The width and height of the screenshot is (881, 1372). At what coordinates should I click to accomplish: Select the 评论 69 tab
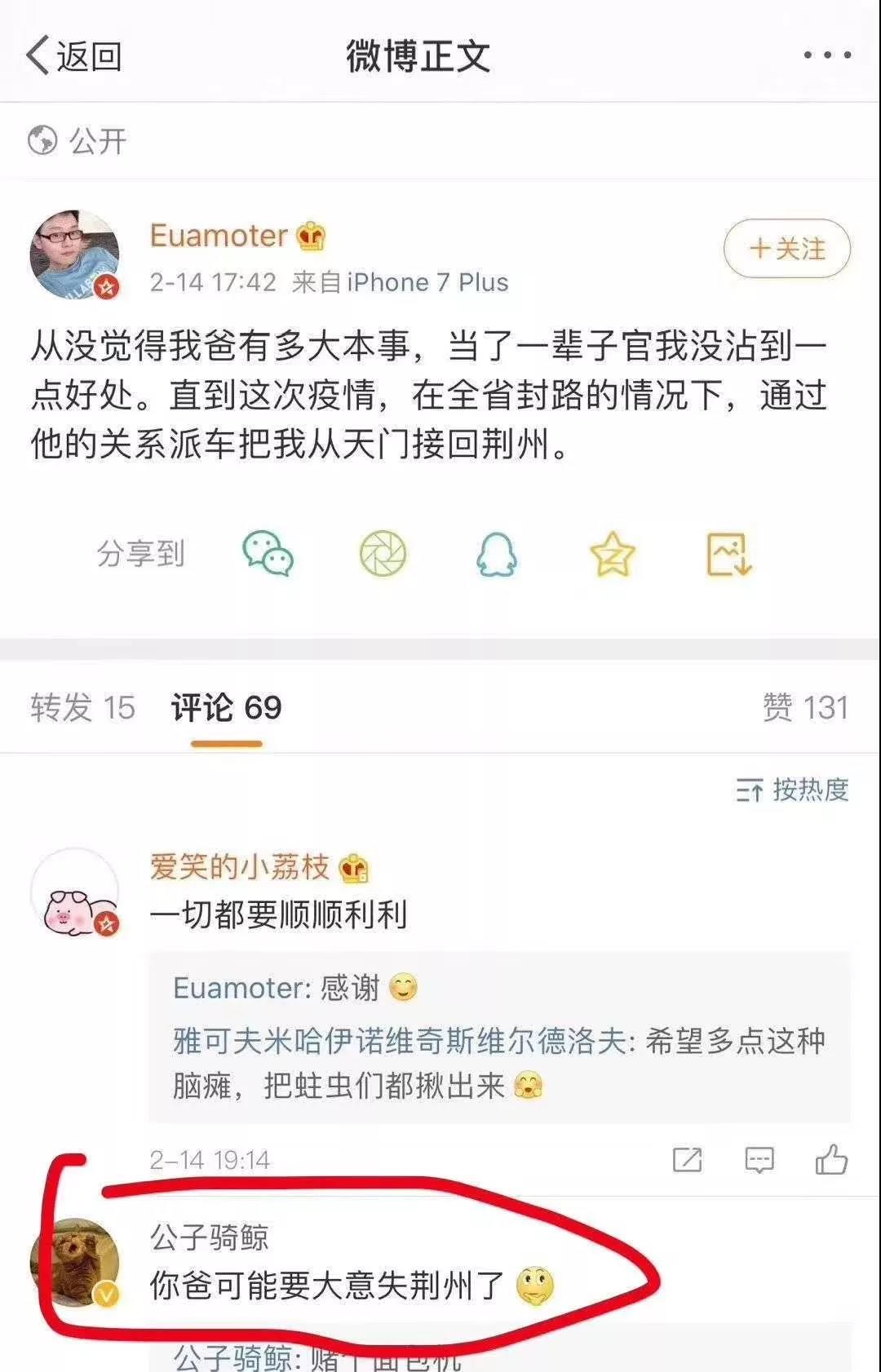click(226, 707)
